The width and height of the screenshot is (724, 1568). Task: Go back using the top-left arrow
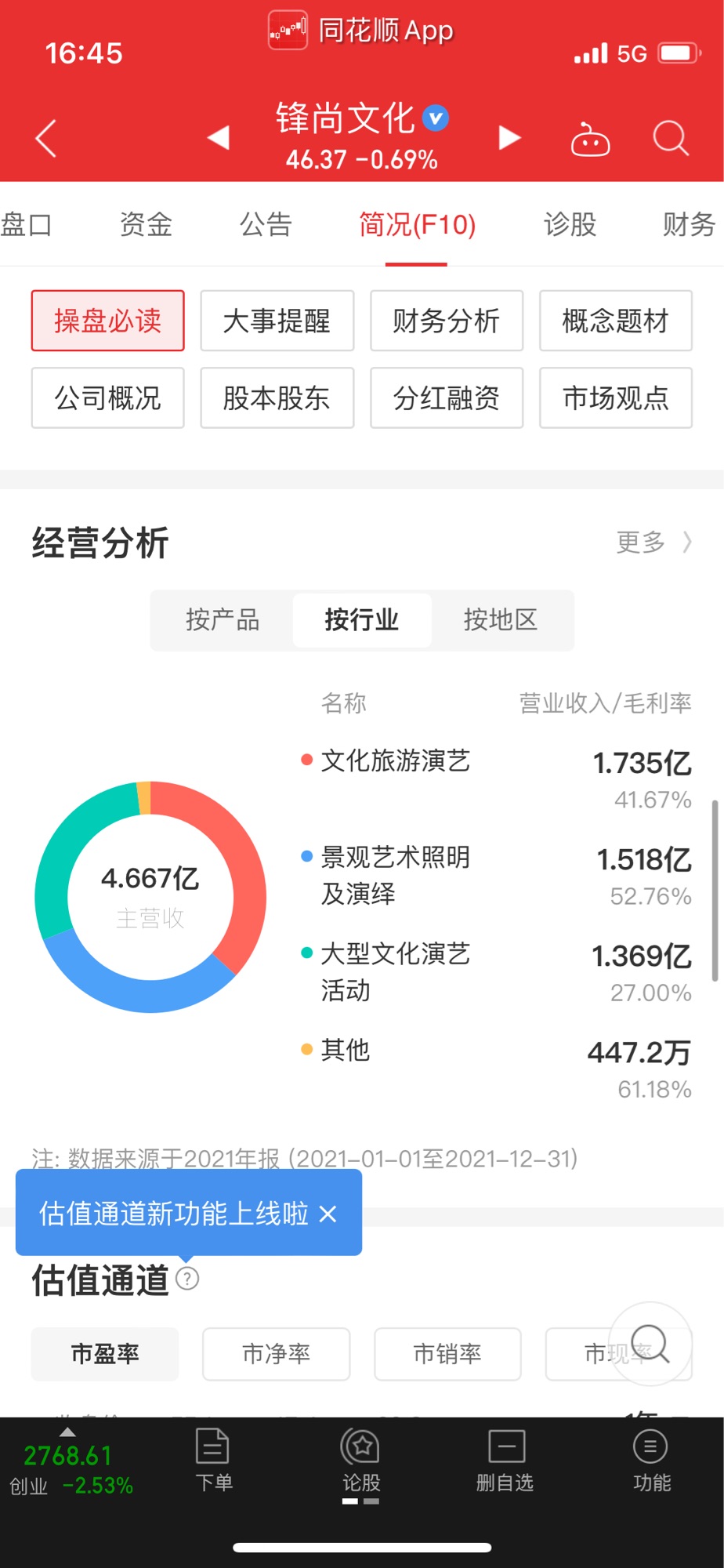point(46,139)
